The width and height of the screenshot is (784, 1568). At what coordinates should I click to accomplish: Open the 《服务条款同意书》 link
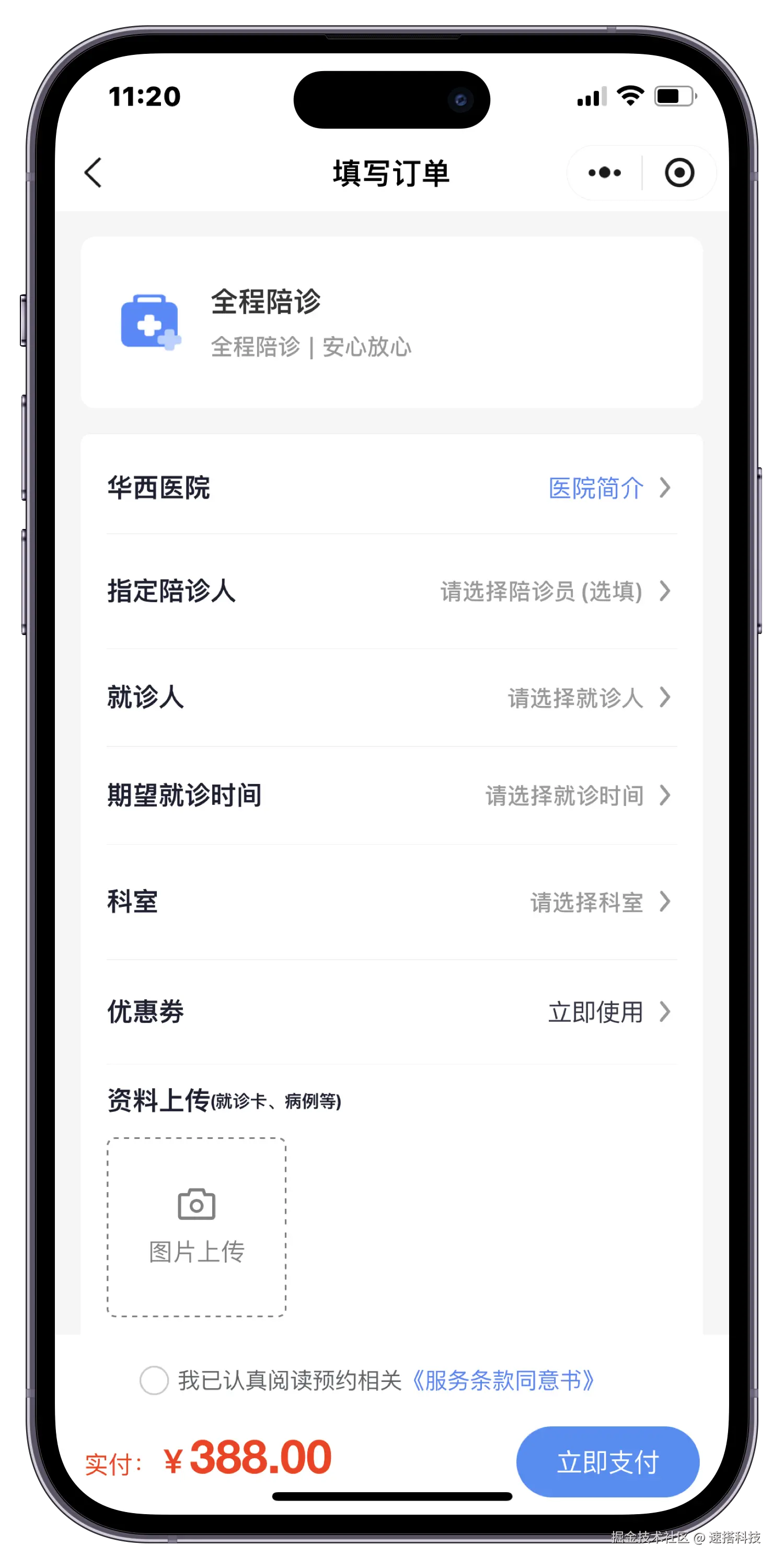(503, 1380)
